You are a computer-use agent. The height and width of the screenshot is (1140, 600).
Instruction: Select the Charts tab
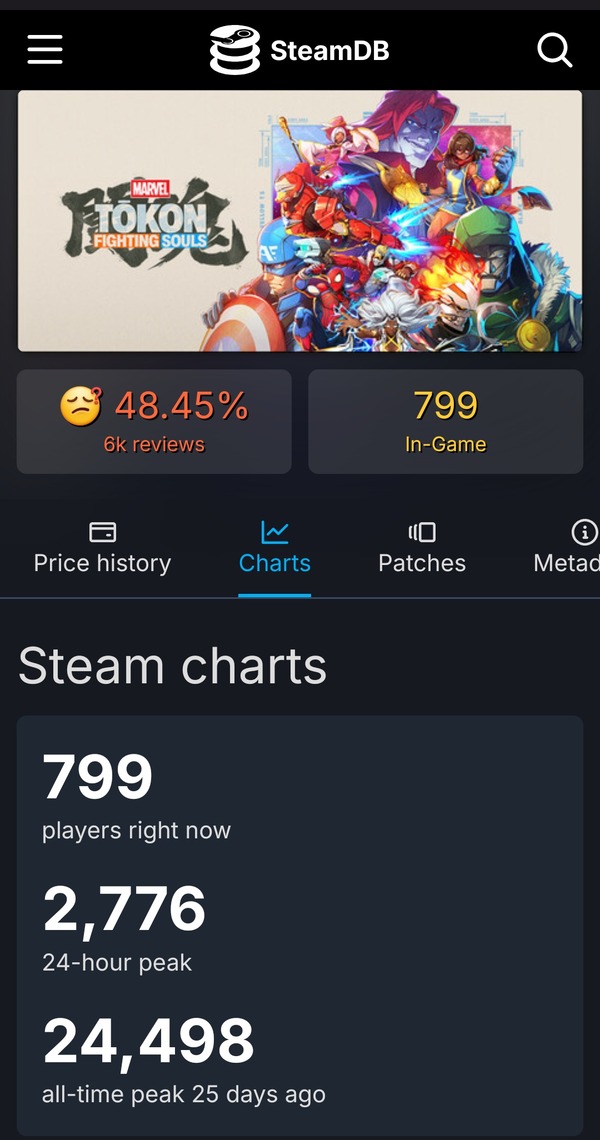(275, 549)
